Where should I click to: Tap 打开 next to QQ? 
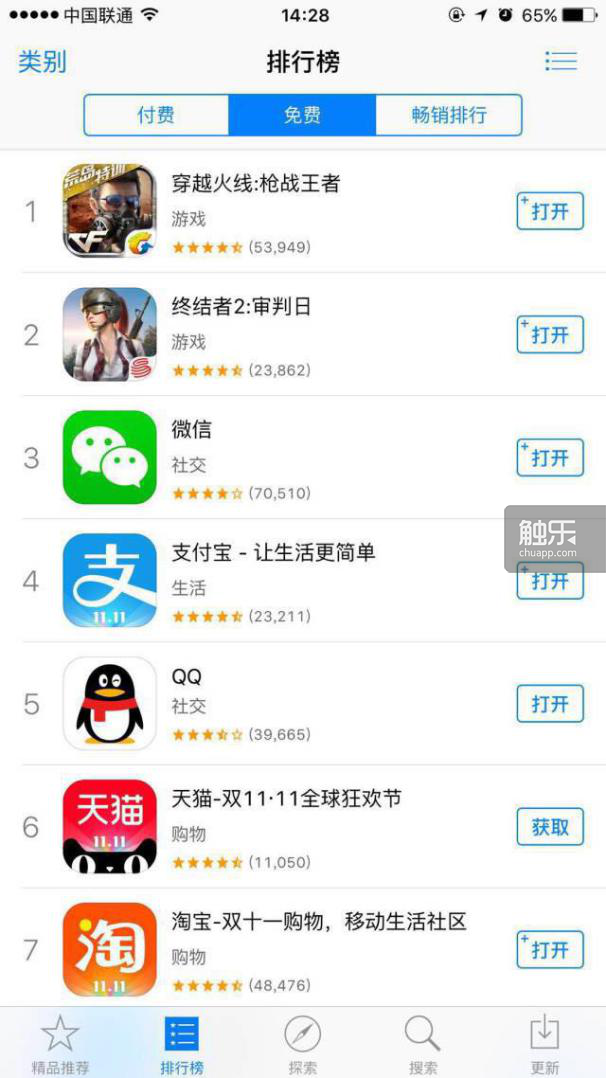(x=549, y=704)
